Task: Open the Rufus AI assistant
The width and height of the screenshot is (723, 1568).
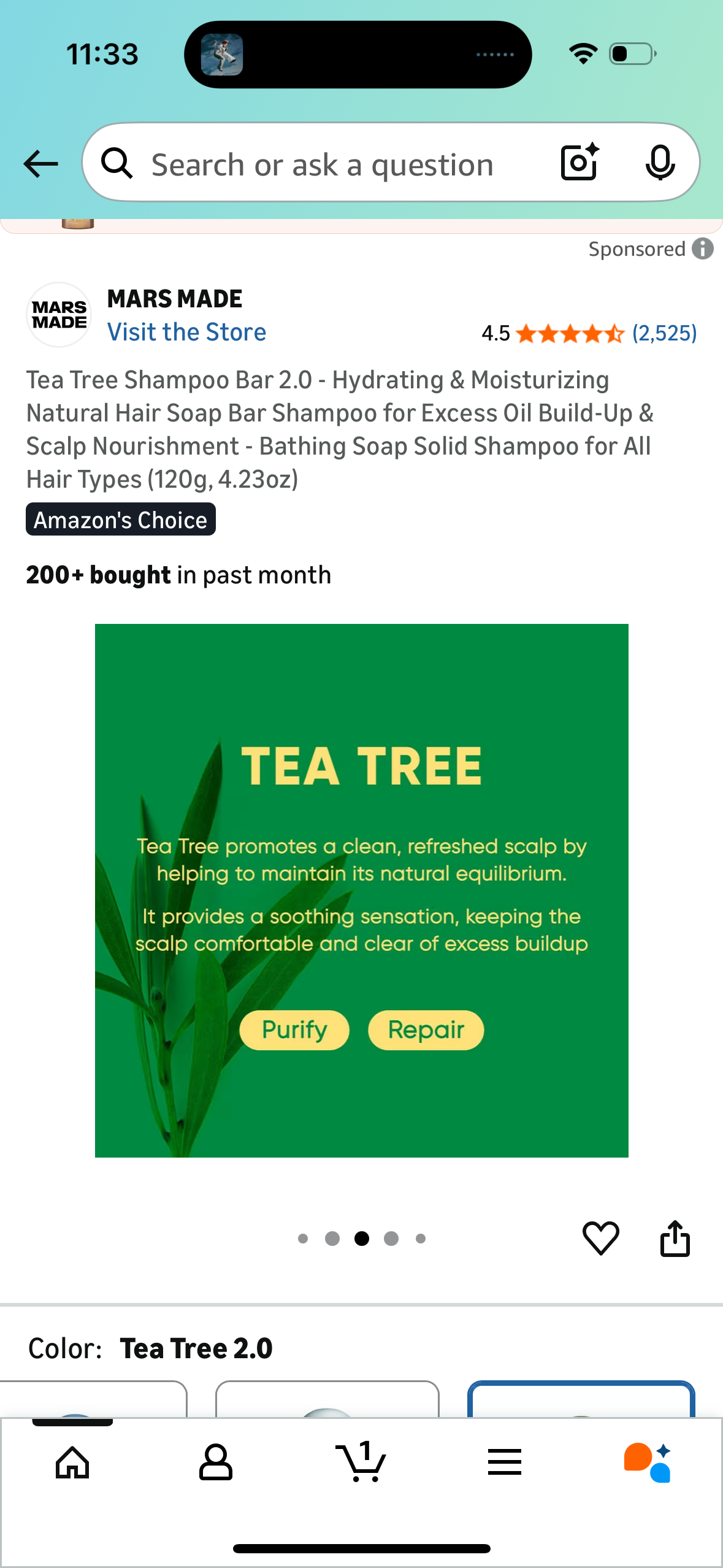Action: click(x=648, y=1462)
